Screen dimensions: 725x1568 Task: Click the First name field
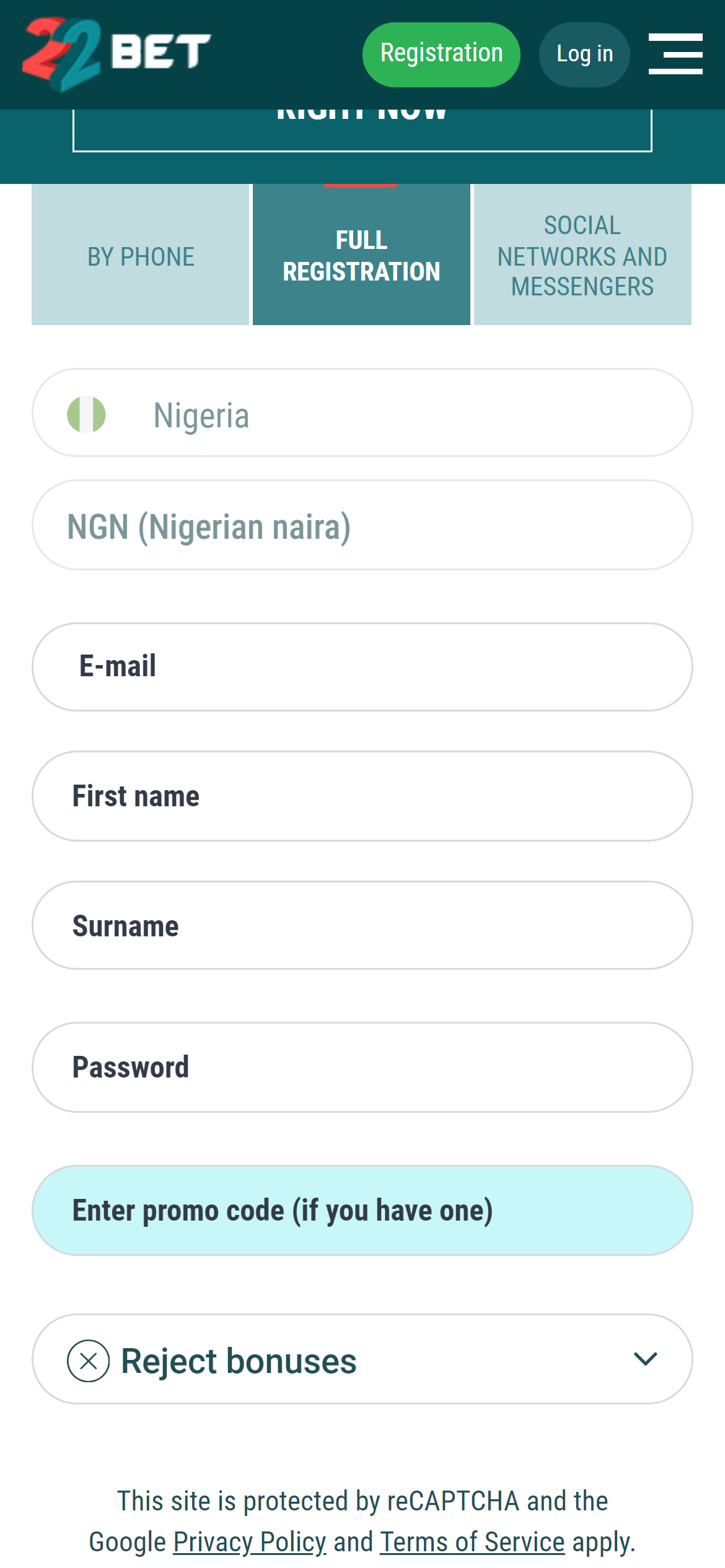(362, 796)
